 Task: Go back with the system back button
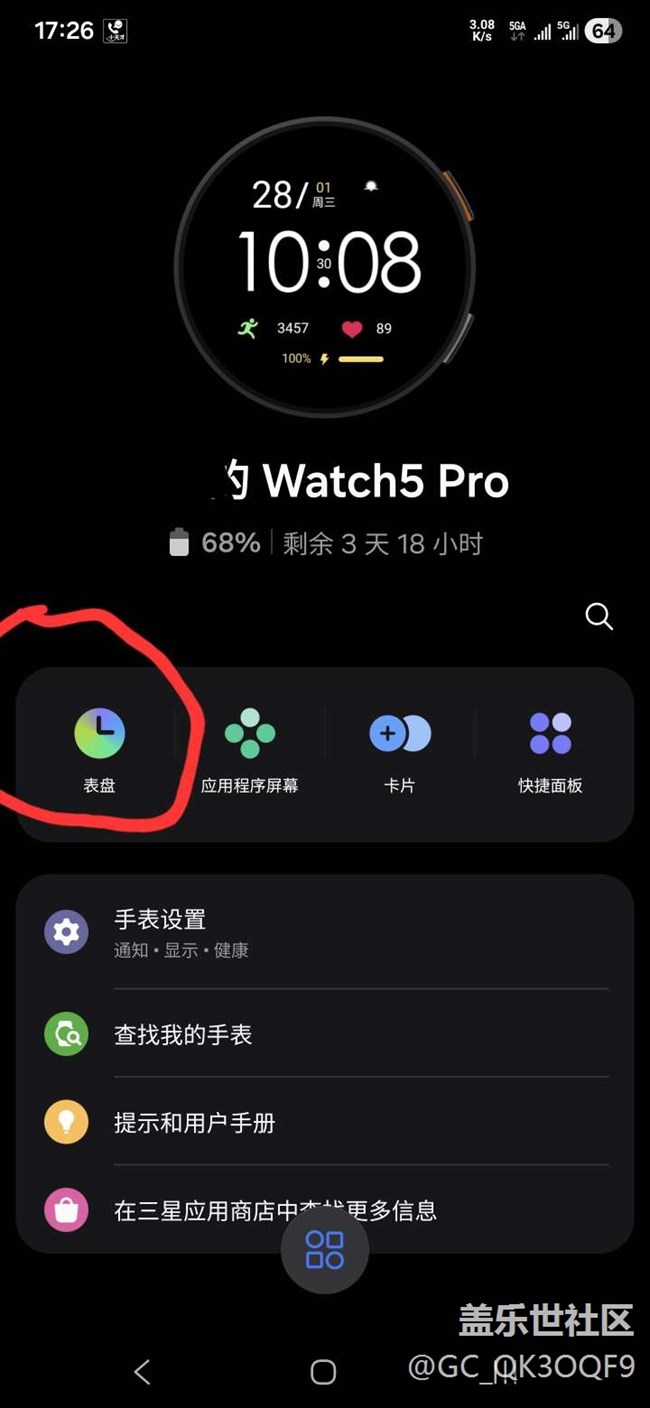142,1371
